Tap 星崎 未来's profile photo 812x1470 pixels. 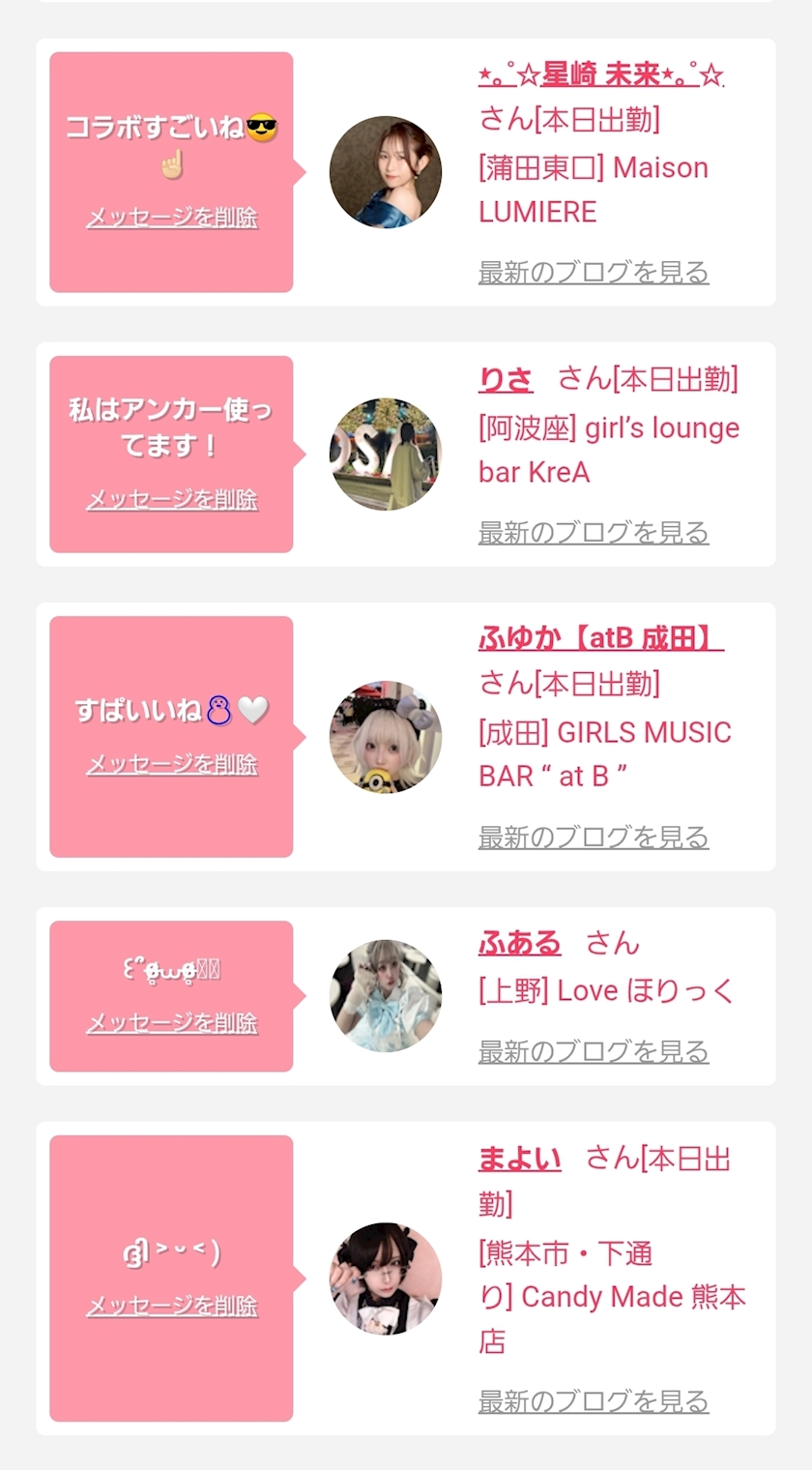pyautogui.click(x=386, y=172)
